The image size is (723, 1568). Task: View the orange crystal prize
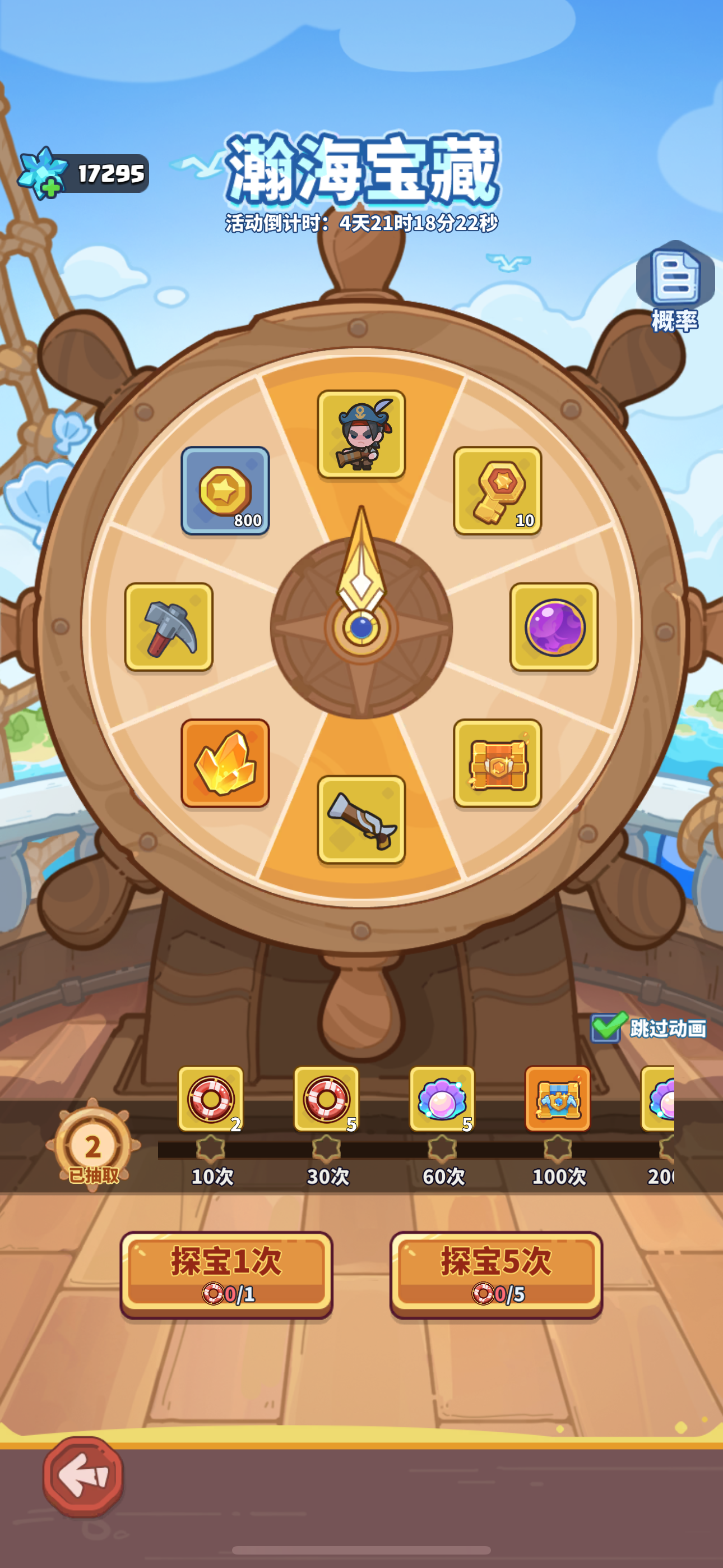click(225, 763)
